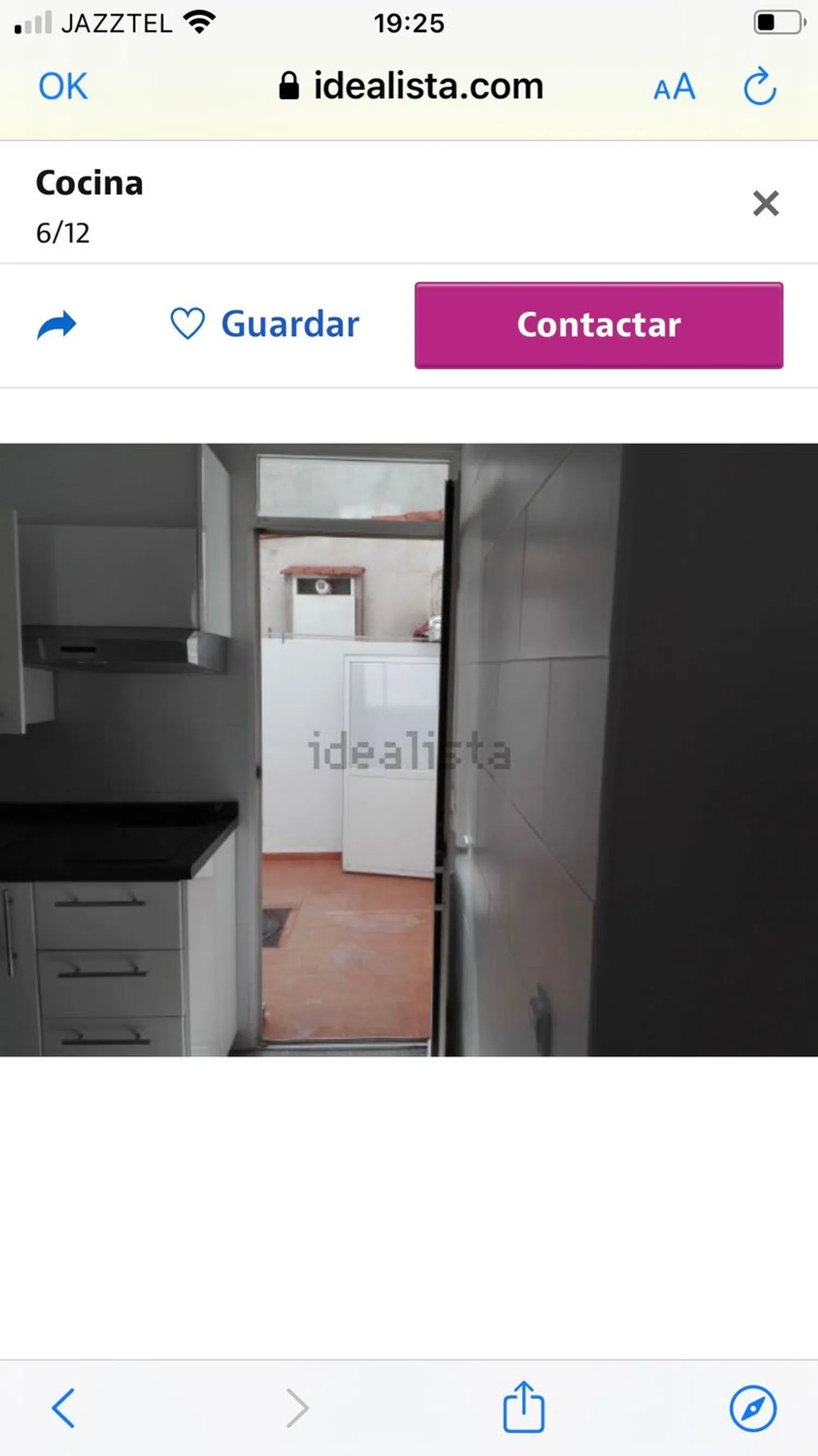Screen dimensions: 818x1456
Task: Open text size settings with AA icon
Action: pos(674,88)
